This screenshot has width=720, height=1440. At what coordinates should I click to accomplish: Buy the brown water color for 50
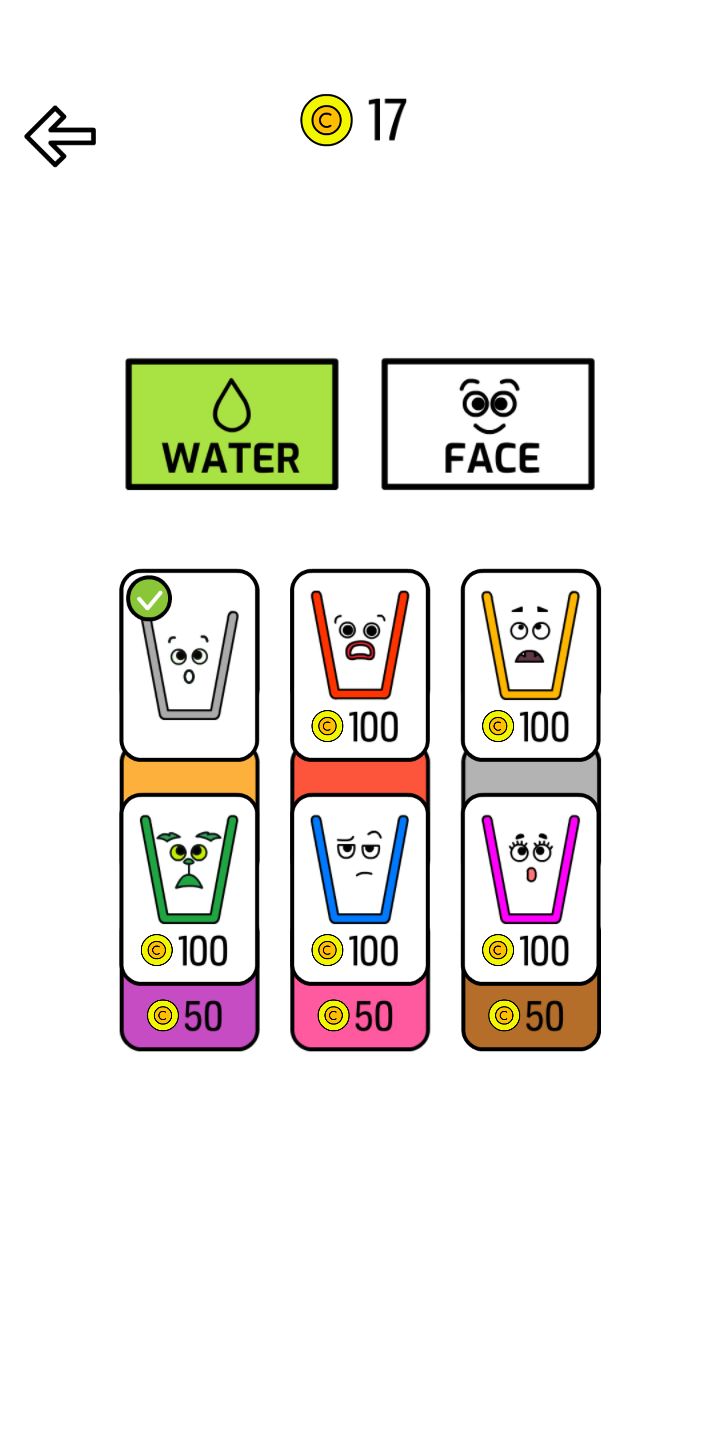tap(530, 1017)
